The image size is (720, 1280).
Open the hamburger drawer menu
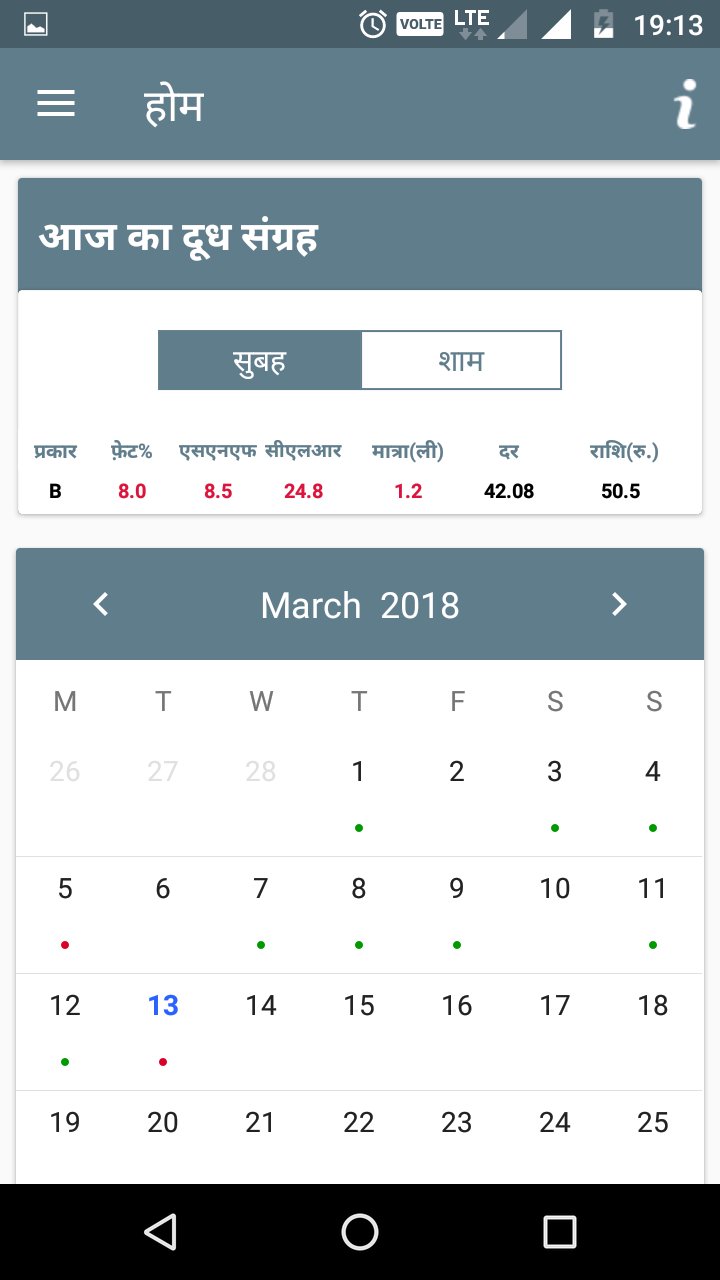[56, 104]
